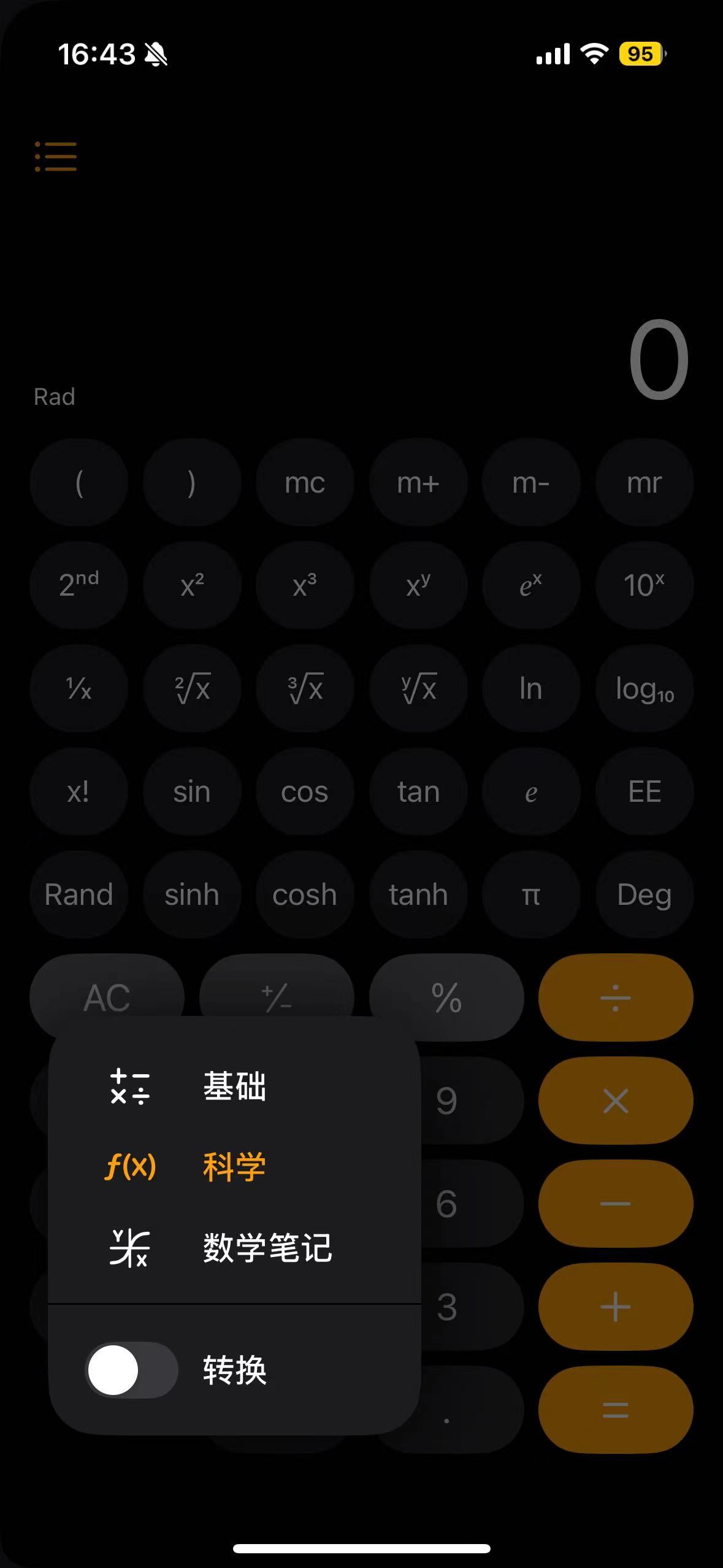Viewport: 723px width, 1568px height.
Task: Insert pi constant key
Action: (530, 894)
